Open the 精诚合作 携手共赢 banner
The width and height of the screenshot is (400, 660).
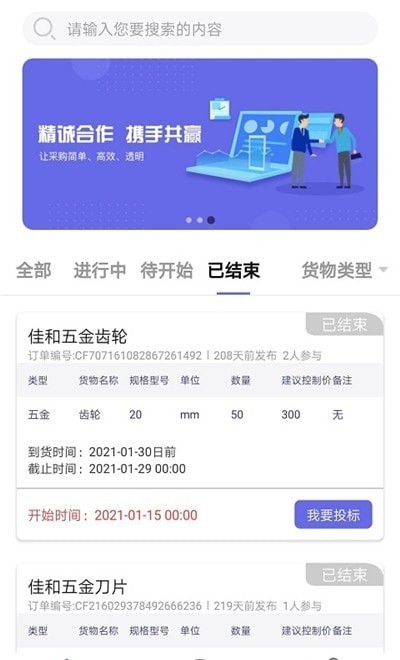click(x=200, y=144)
